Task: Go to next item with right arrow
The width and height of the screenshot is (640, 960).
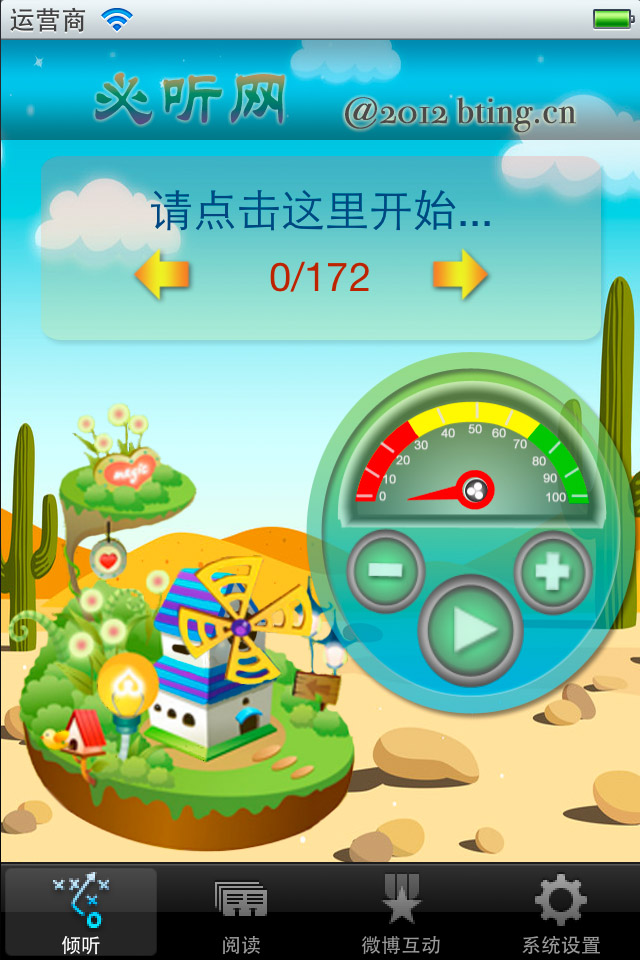Action: (x=460, y=275)
